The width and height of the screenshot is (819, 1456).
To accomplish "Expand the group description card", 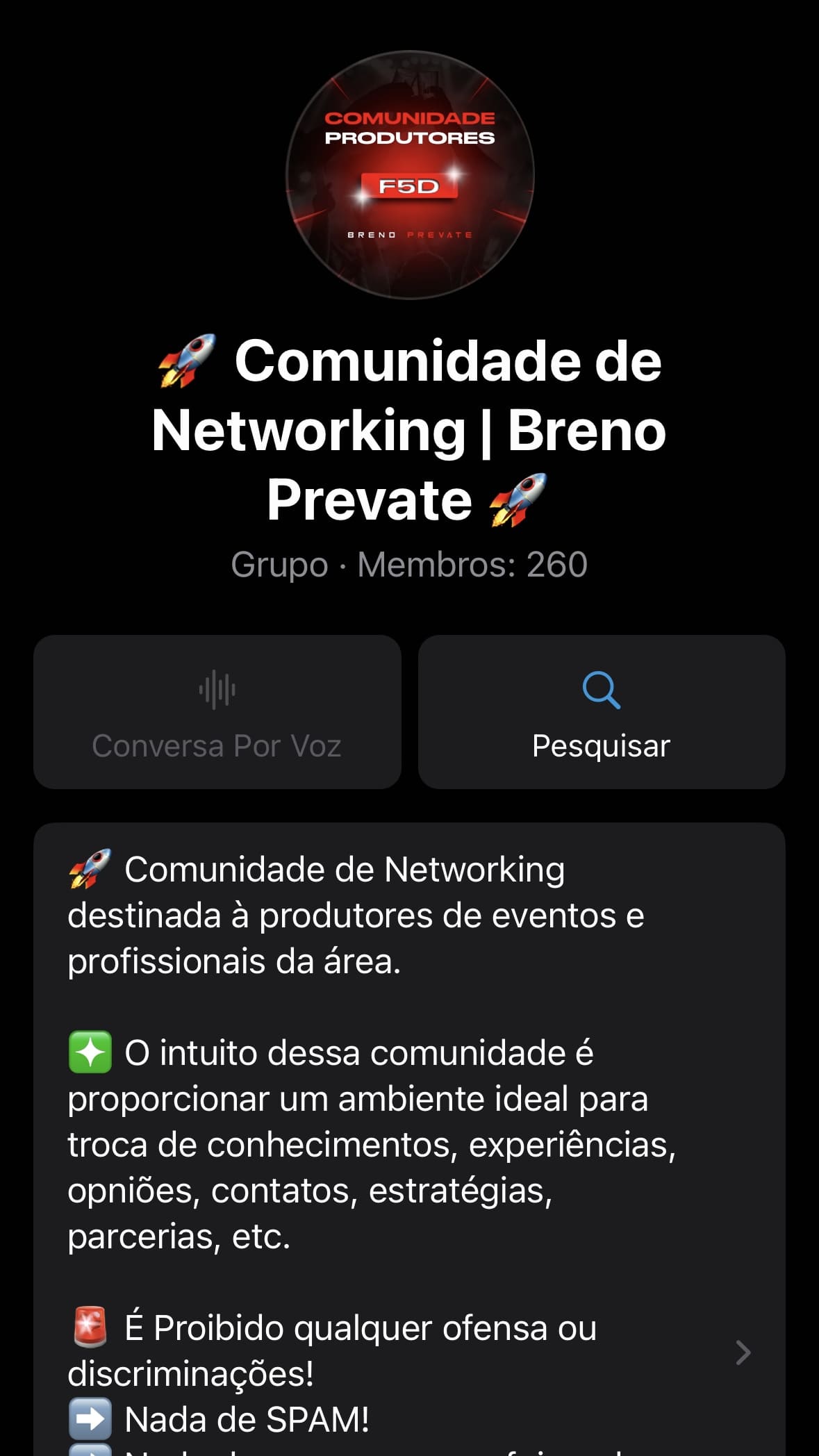I will (743, 1352).
